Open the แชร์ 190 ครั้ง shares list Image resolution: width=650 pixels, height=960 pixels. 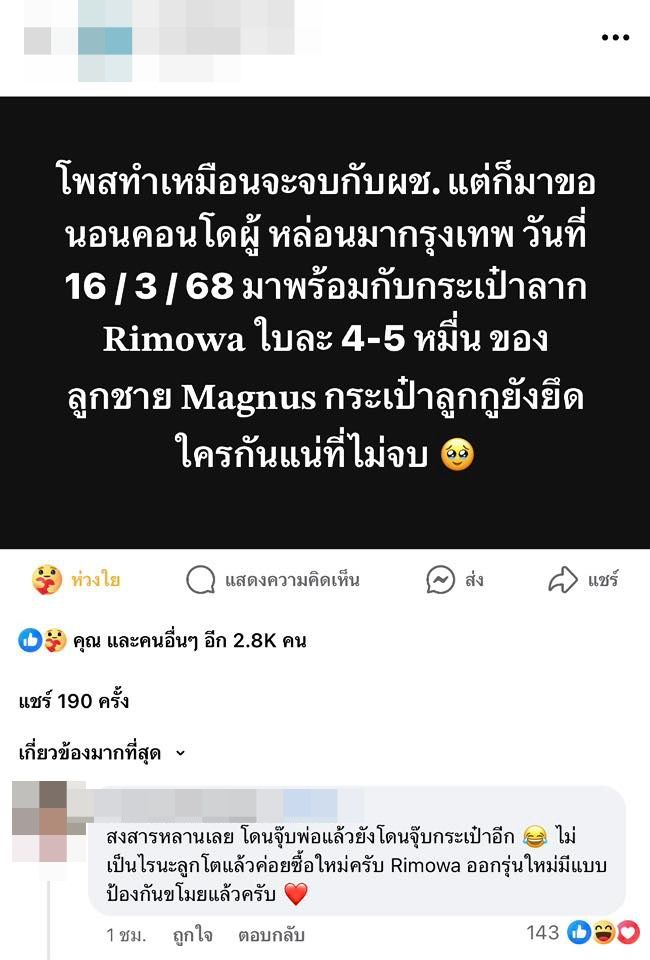pyautogui.click(x=74, y=701)
